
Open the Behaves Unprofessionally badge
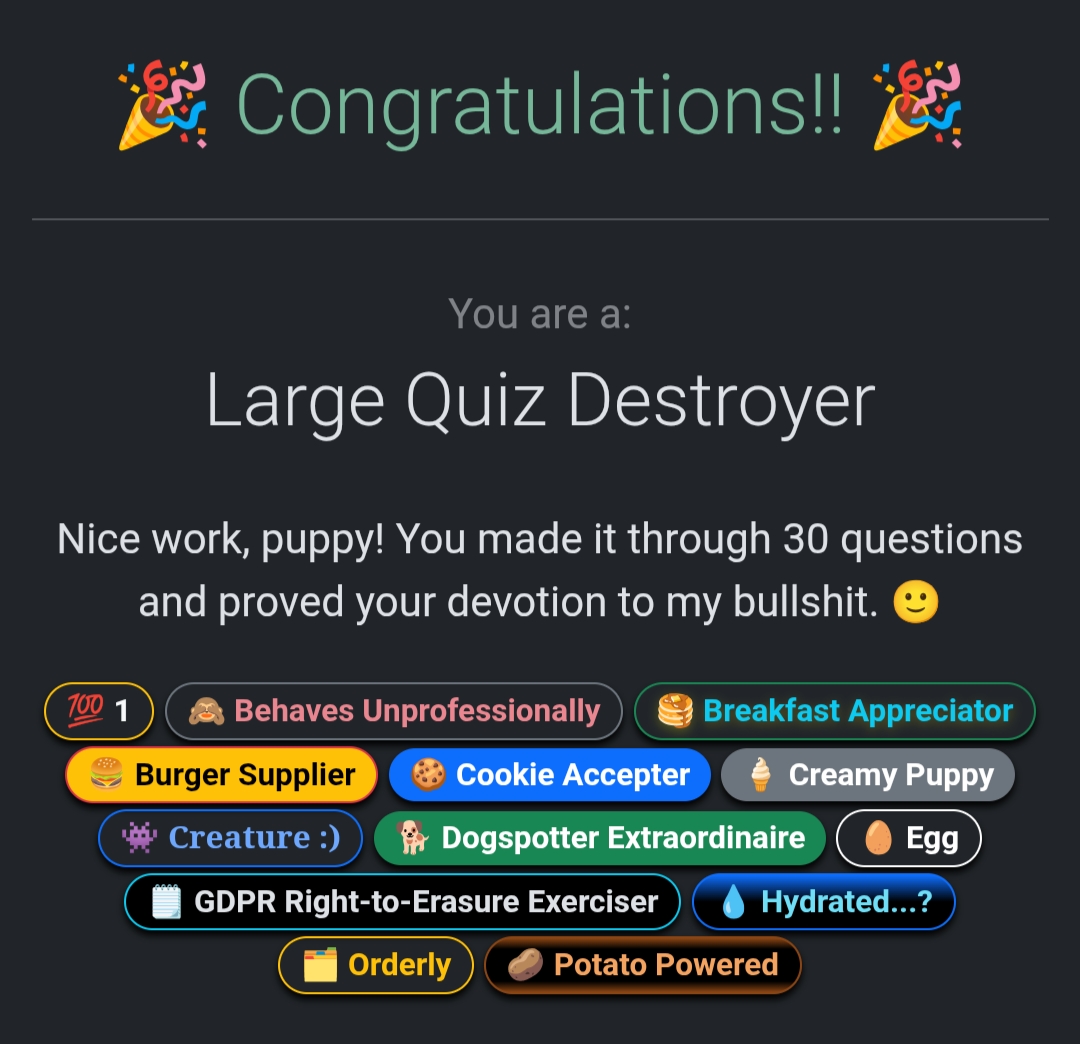pos(393,711)
